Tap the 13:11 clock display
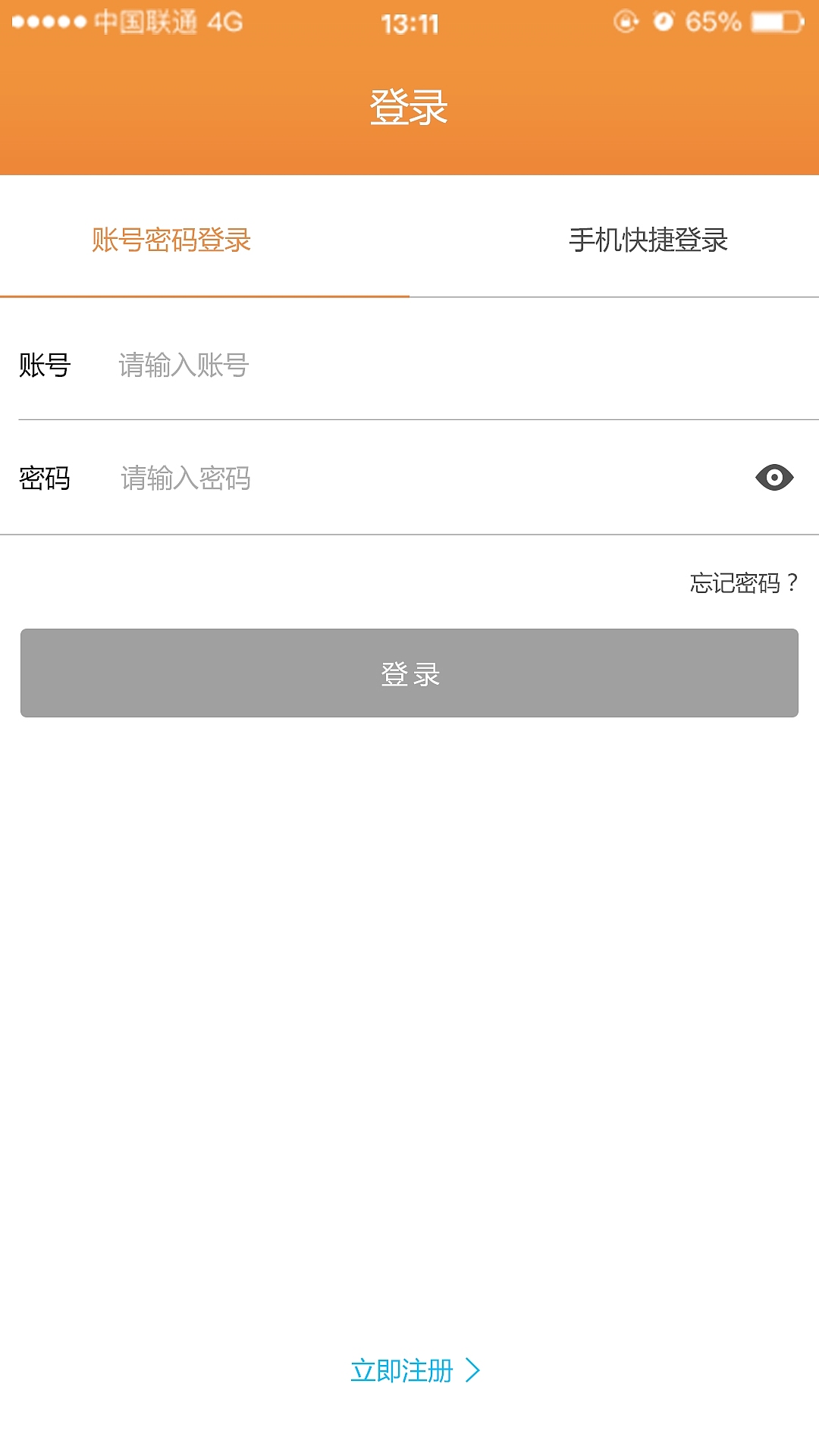 click(x=409, y=23)
